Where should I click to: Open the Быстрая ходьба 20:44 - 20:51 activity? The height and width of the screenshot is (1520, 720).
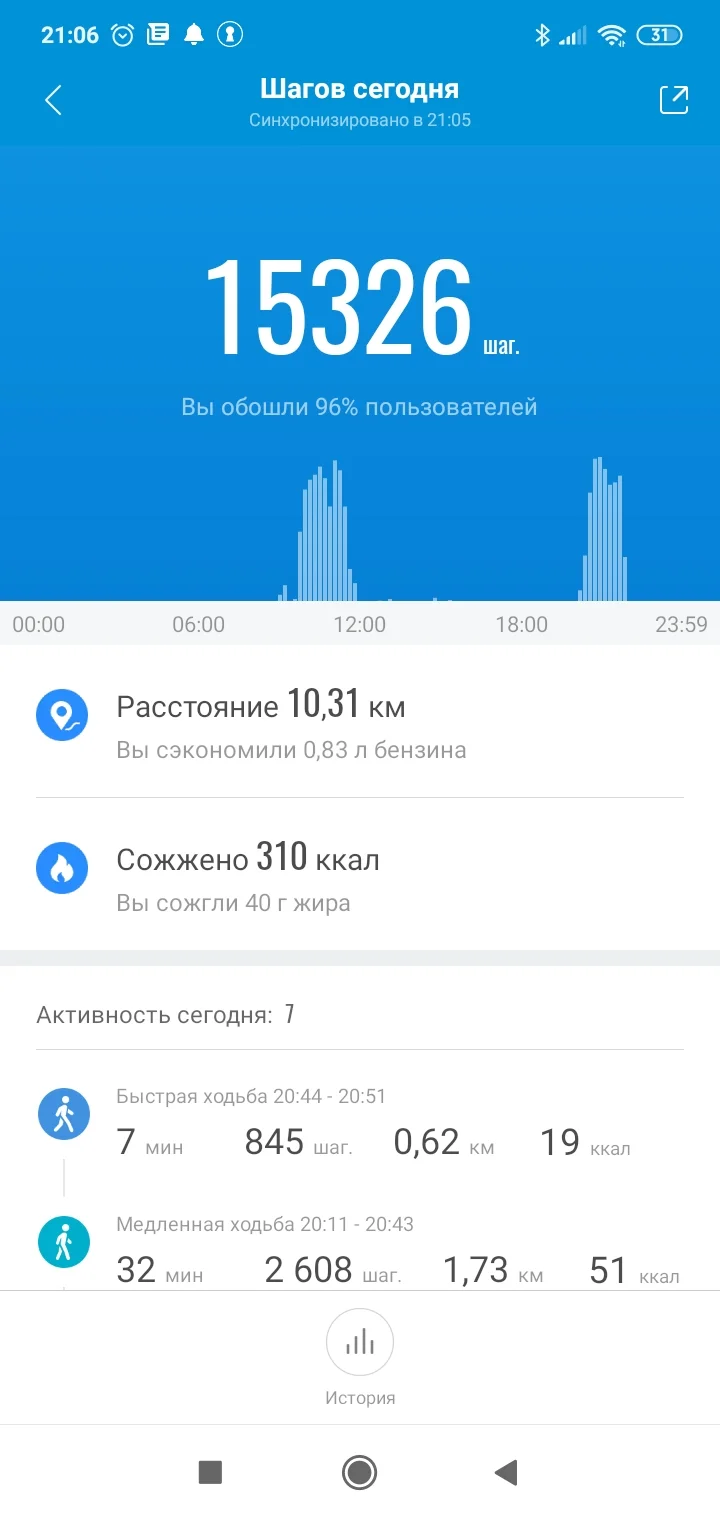[x=360, y=1124]
